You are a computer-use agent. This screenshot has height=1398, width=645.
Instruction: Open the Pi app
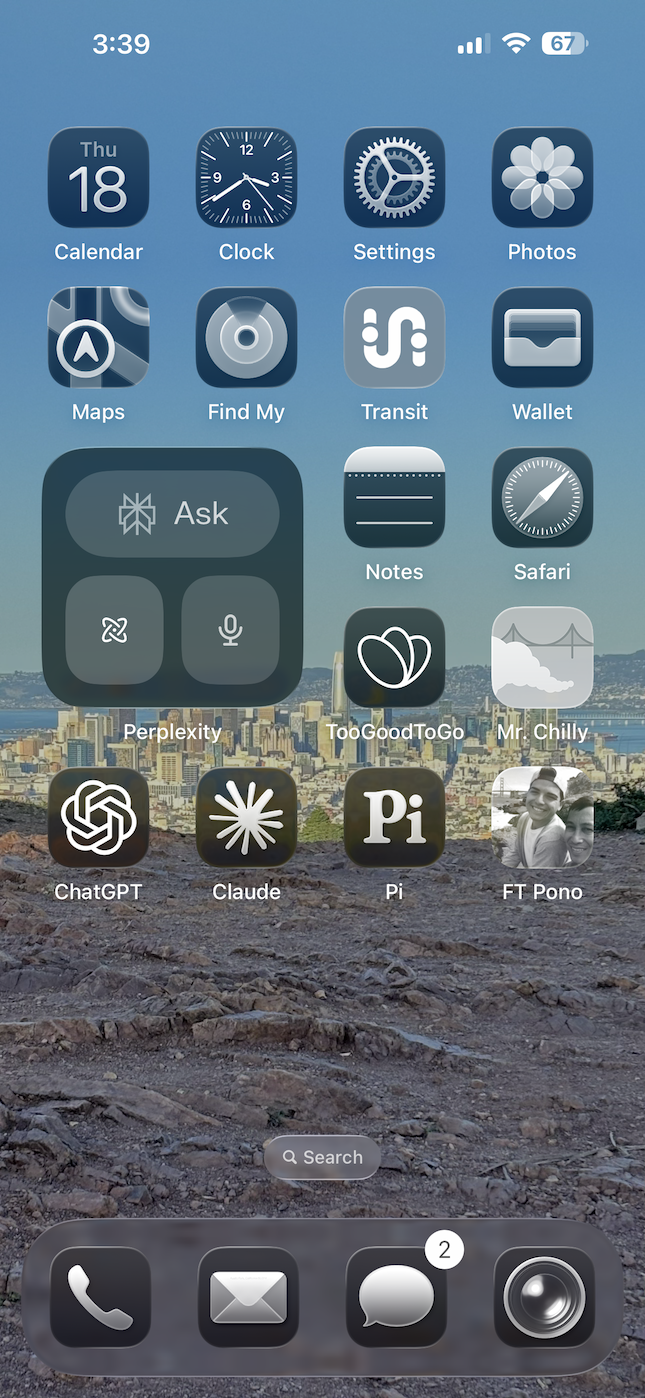394,818
